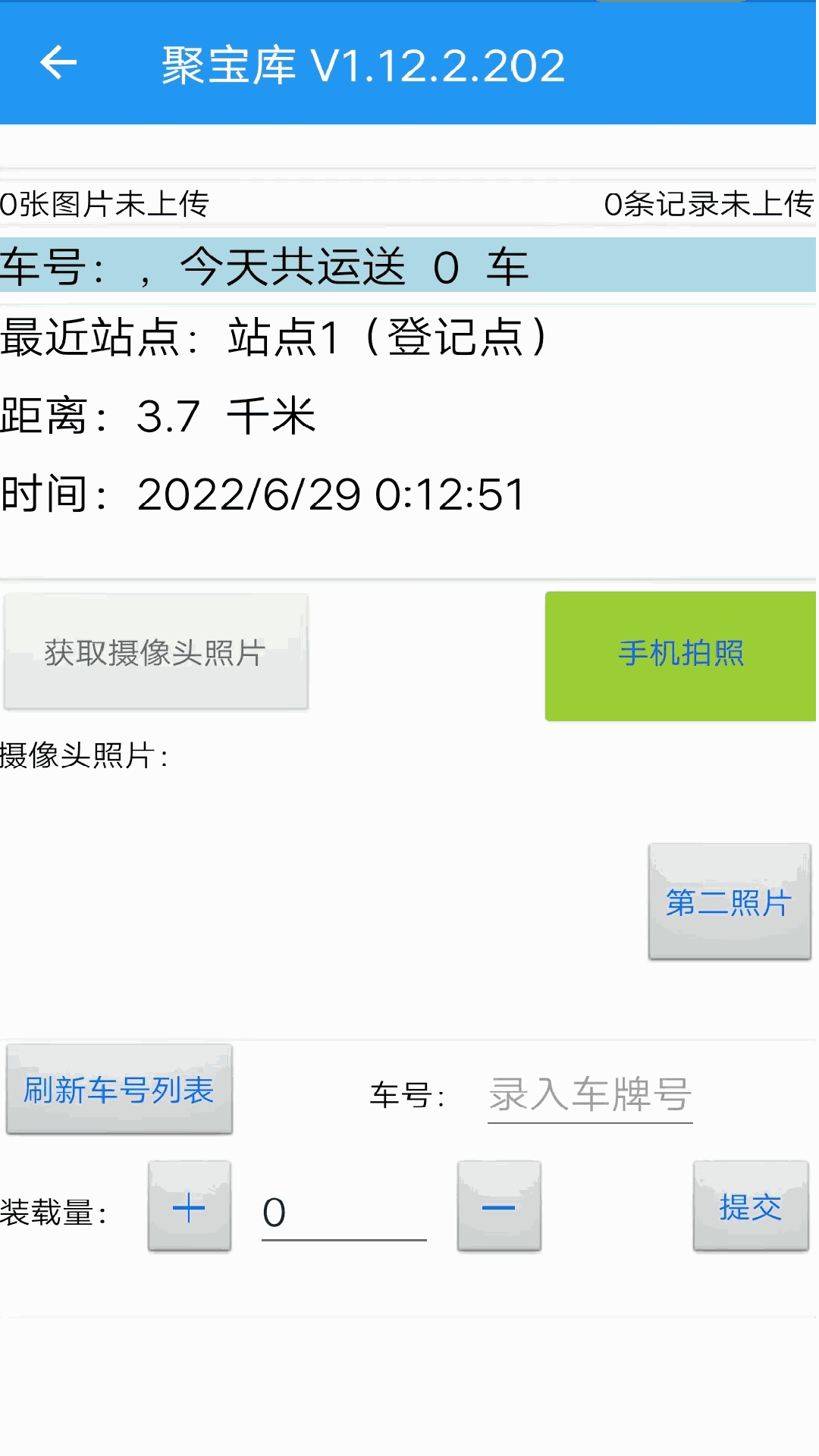
Task: Increase 装载量 with the plus button
Action: (x=189, y=1207)
